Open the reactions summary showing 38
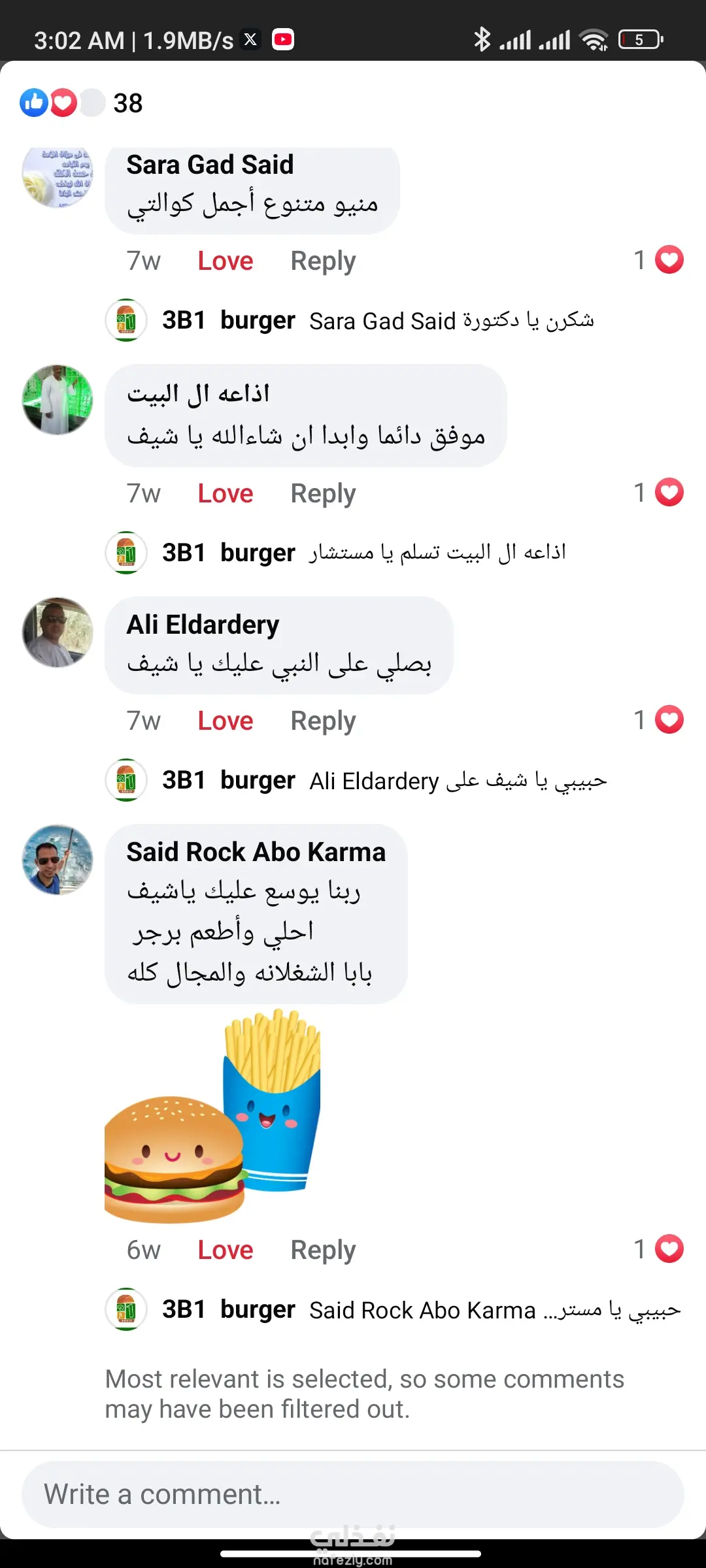 point(82,103)
